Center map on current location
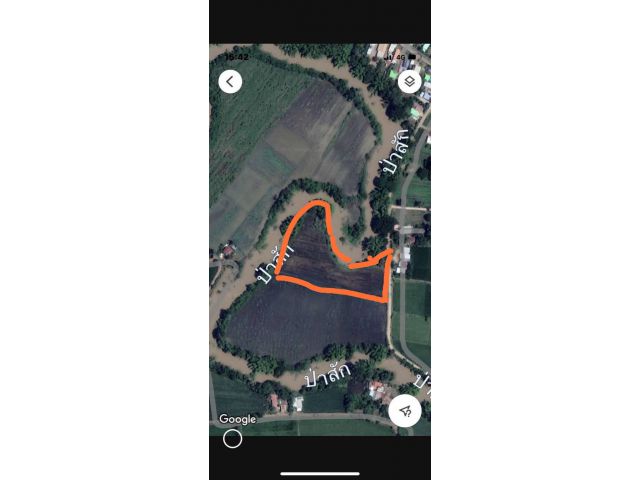The height and width of the screenshot is (480, 640). (404, 412)
